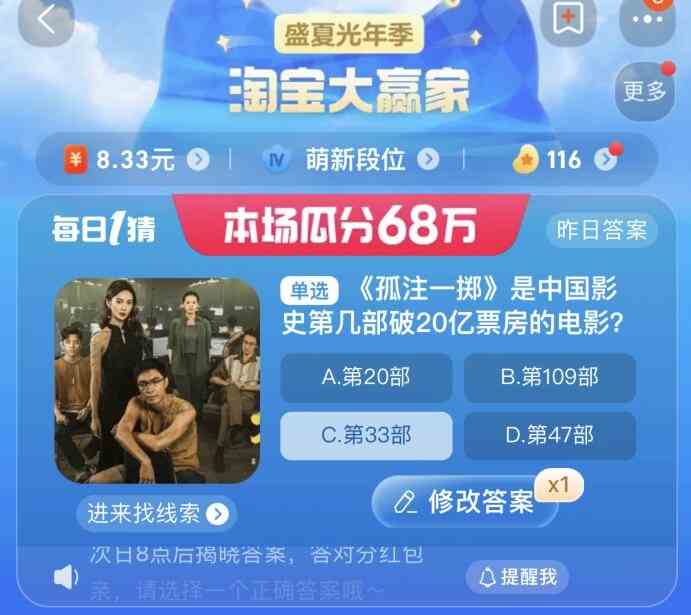This screenshot has width=691, height=615.
Task: Select option D.第47部
Action: coord(549,436)
